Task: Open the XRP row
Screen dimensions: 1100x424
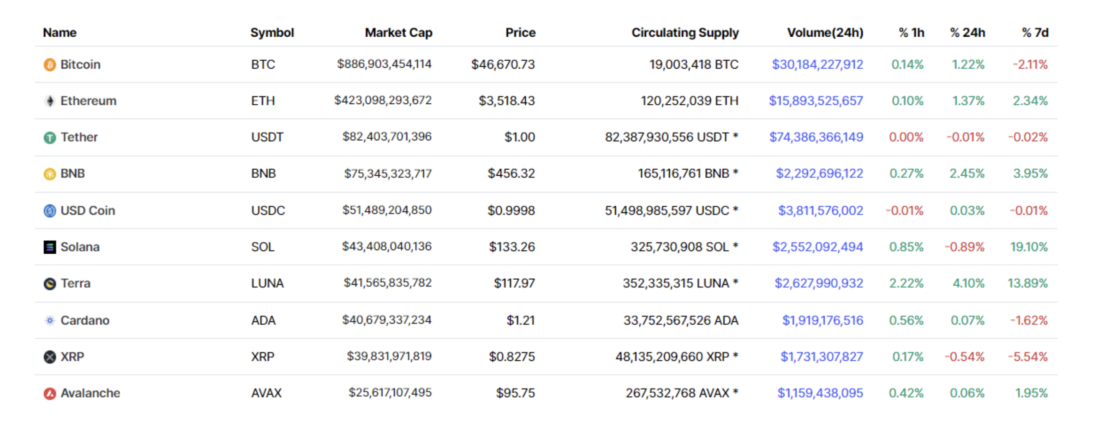Action: coord(72,357)
